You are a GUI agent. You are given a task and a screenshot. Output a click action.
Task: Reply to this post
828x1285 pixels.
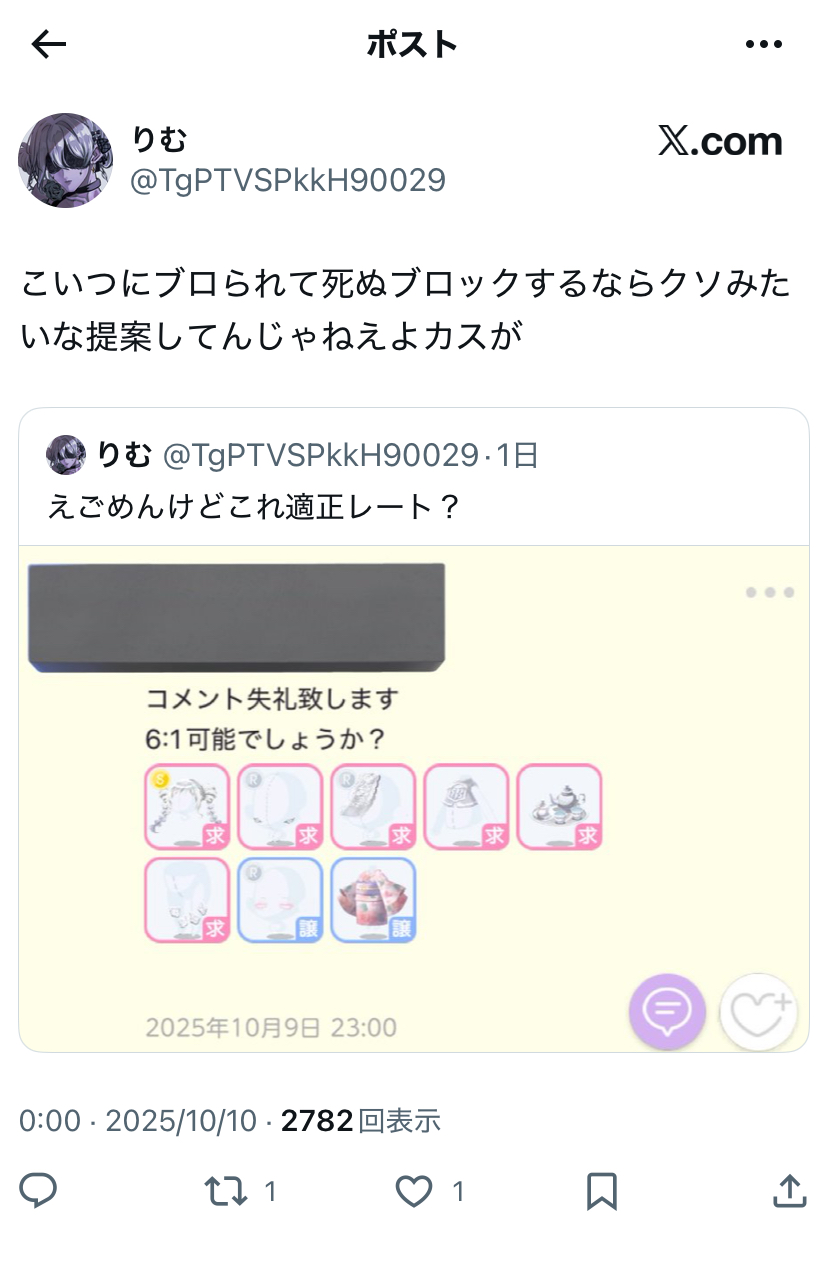(x=39, y=1190)
